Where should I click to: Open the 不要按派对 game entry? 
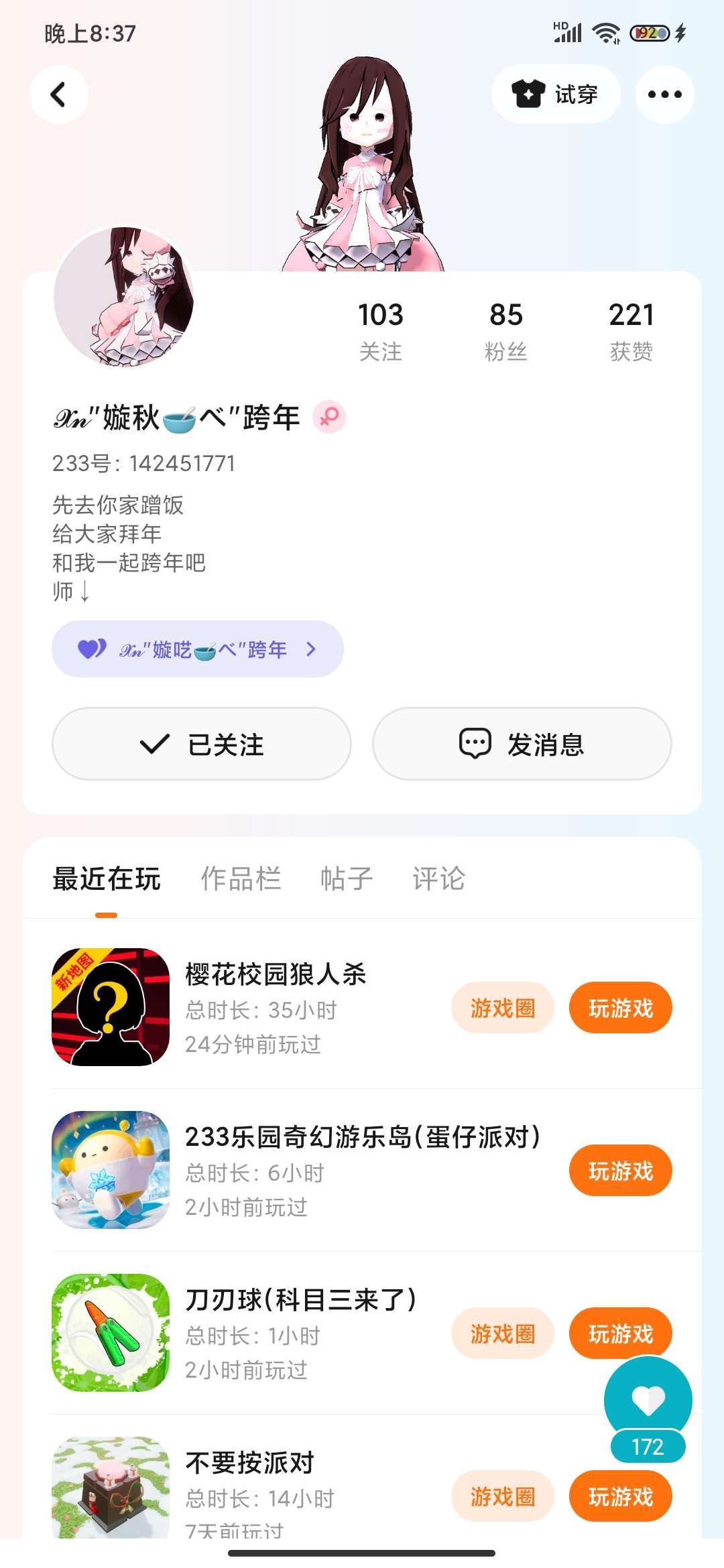(x=249, y=1462)
